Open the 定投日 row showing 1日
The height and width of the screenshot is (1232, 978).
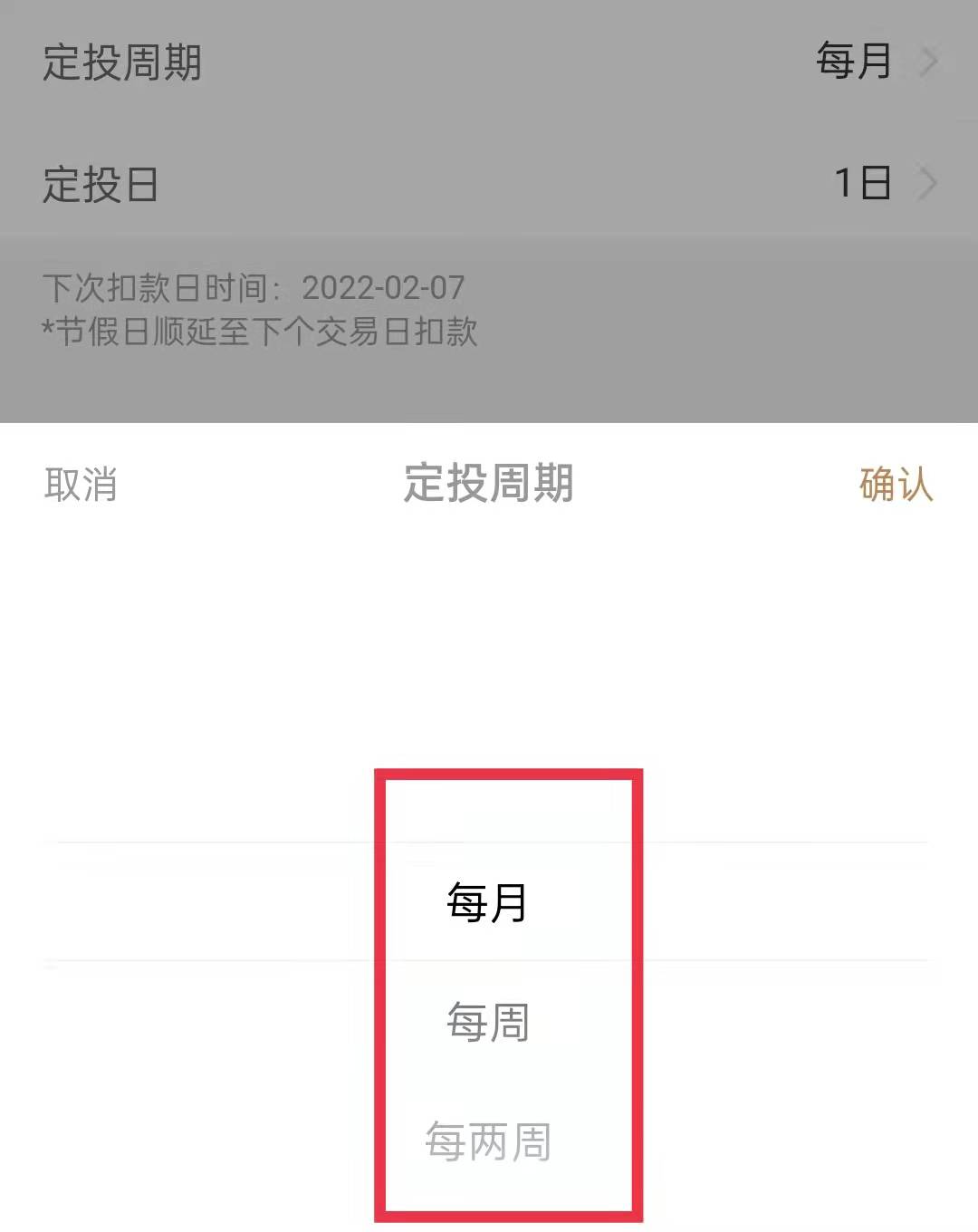tap(489, 184)
